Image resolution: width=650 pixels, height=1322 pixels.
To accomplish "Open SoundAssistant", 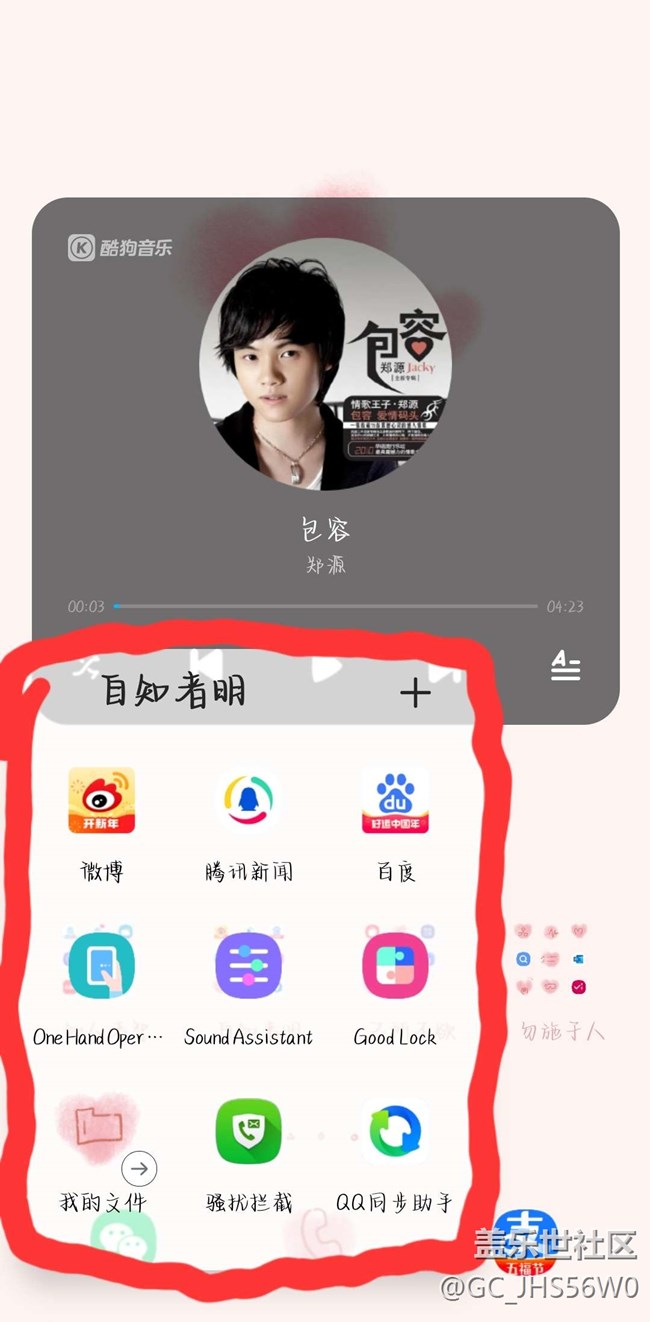I will (x=248, y=965).
